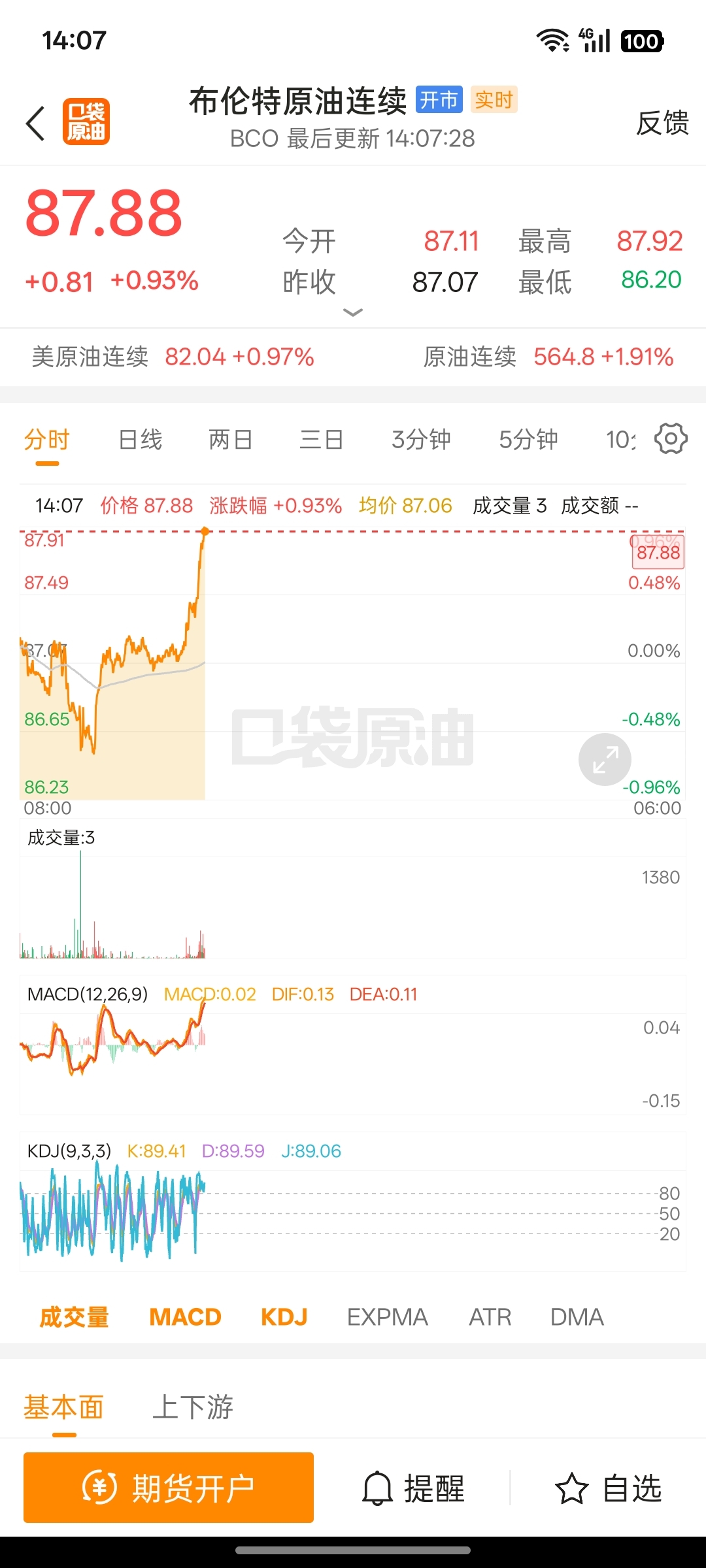Add to 自选 watchlist with the star
The width and height of the screenshot is (706, 1568).
(609, 1488)
